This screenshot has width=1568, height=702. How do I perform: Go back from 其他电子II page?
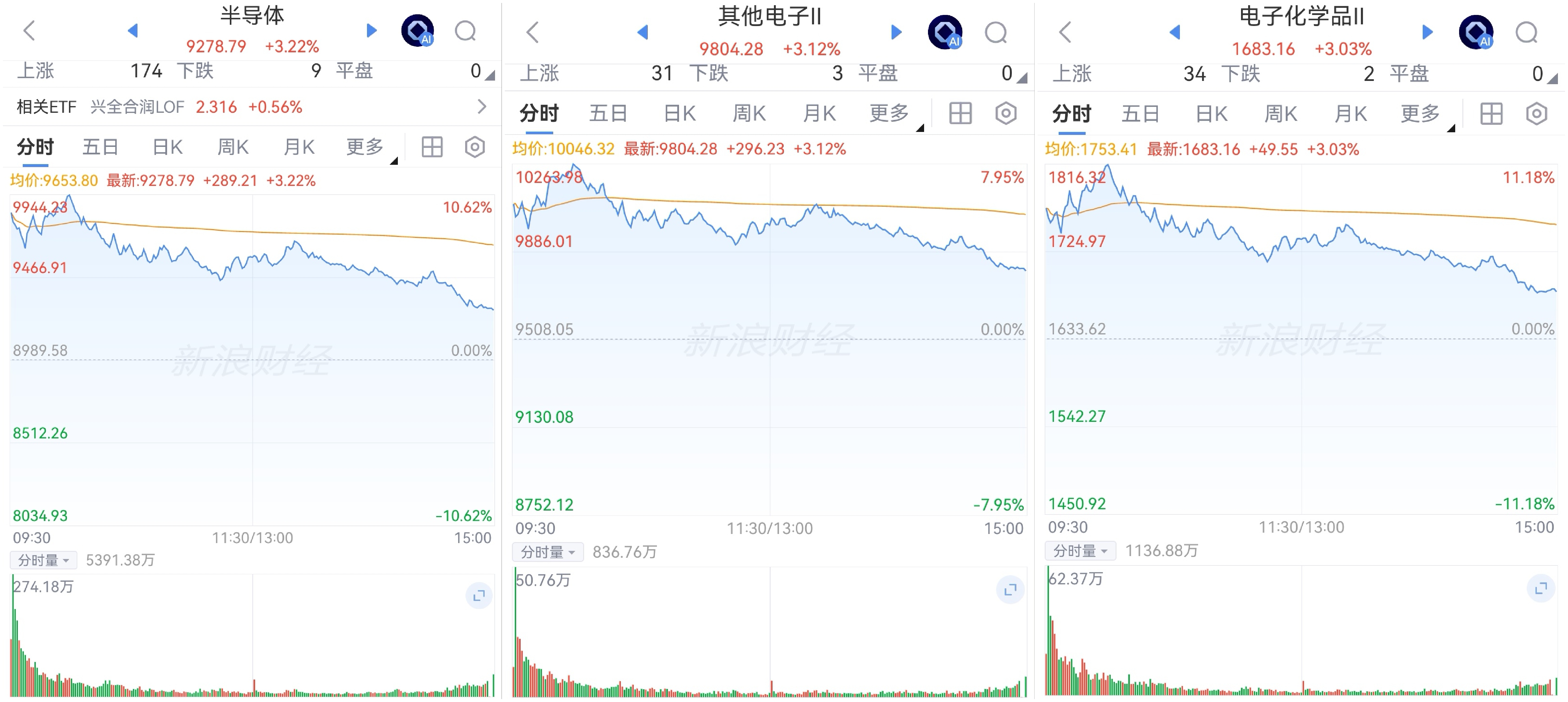pyautogui.click(x=533, y=32)
